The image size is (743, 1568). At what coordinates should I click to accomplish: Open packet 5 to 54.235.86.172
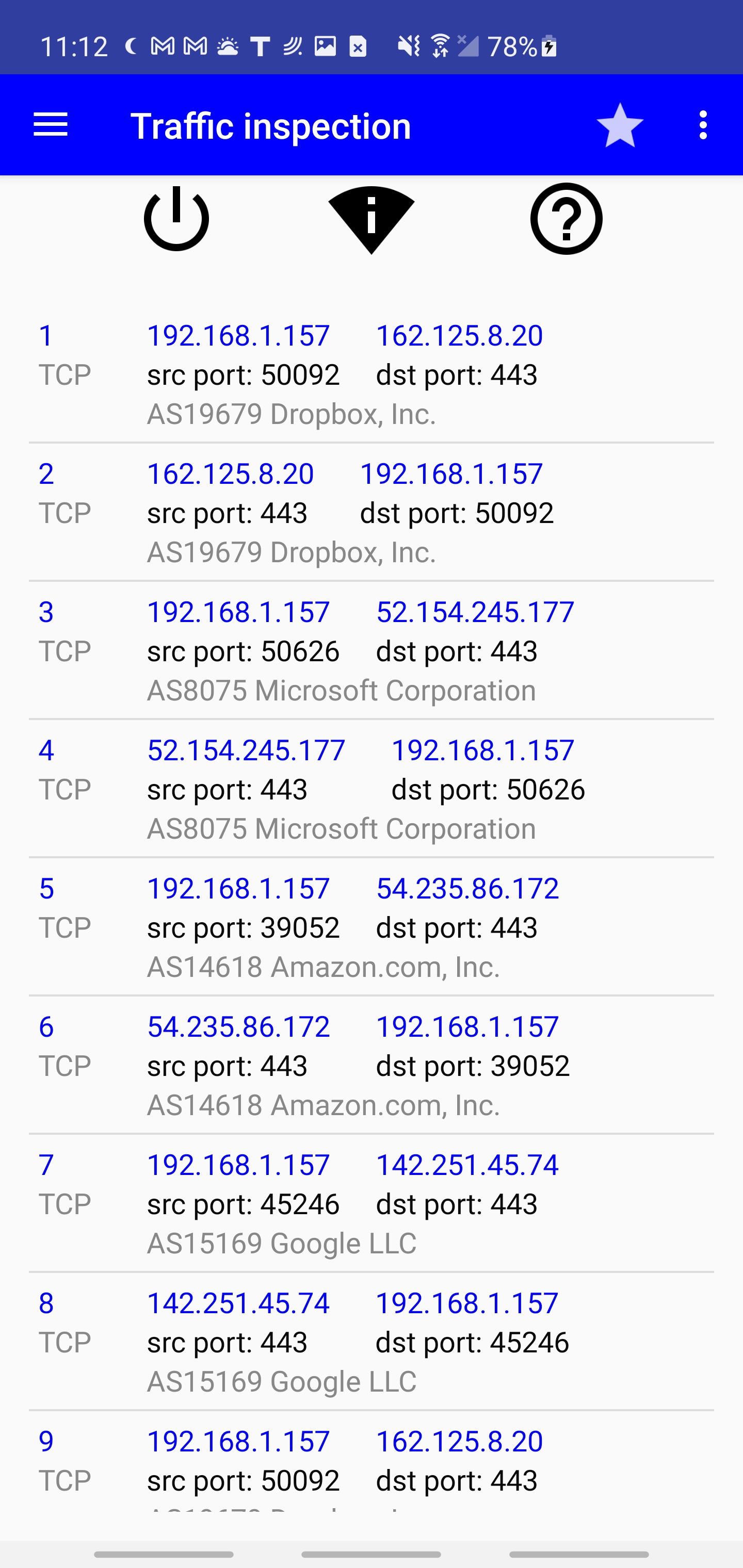(x=372, y=927)
